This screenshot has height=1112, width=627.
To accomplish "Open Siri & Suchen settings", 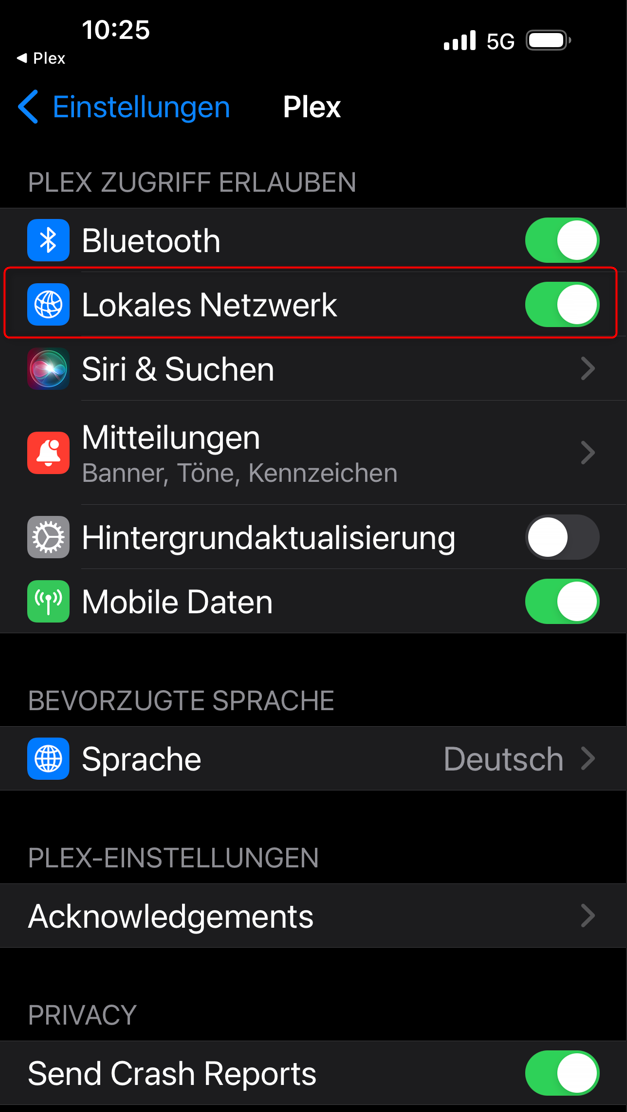I will pos(313,369).
